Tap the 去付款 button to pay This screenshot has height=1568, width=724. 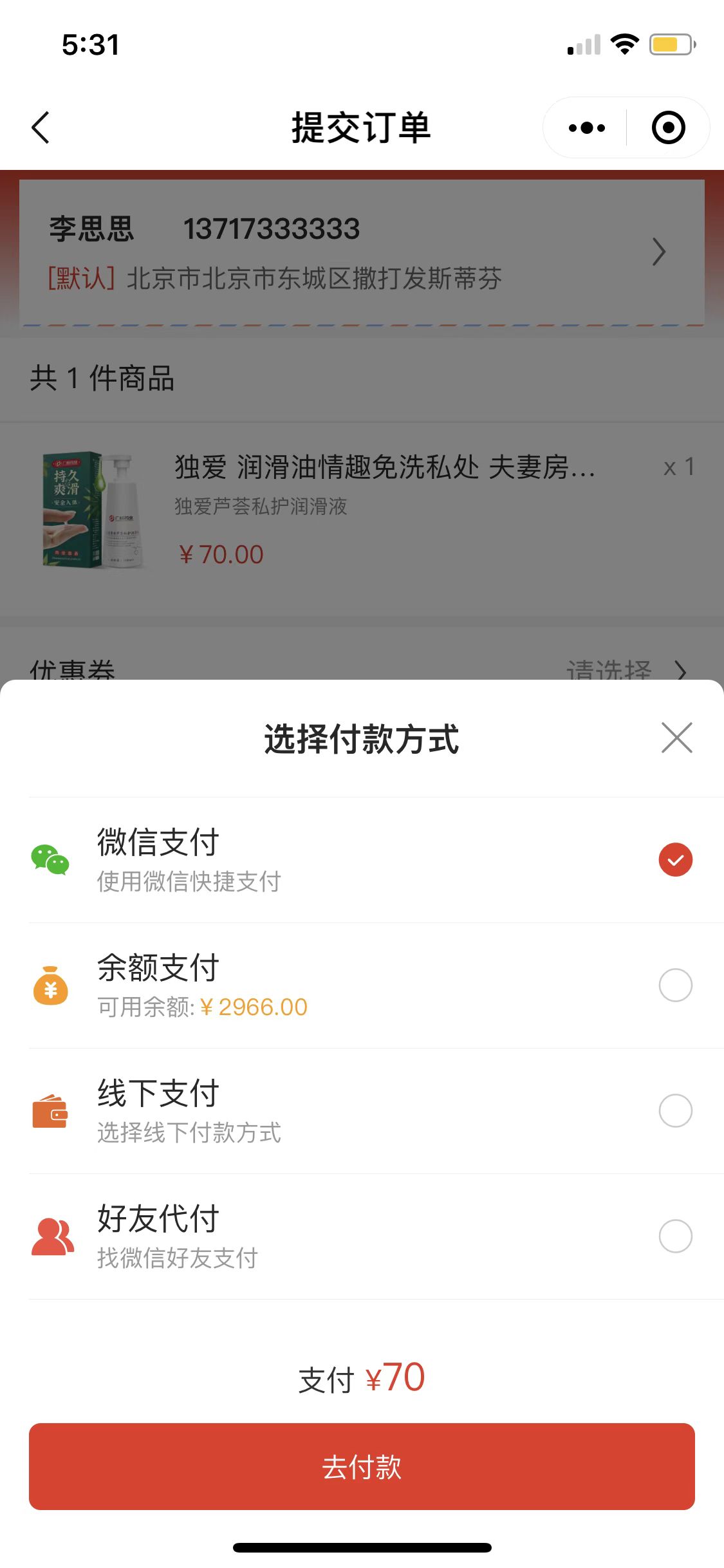[x=362, y=1467]
